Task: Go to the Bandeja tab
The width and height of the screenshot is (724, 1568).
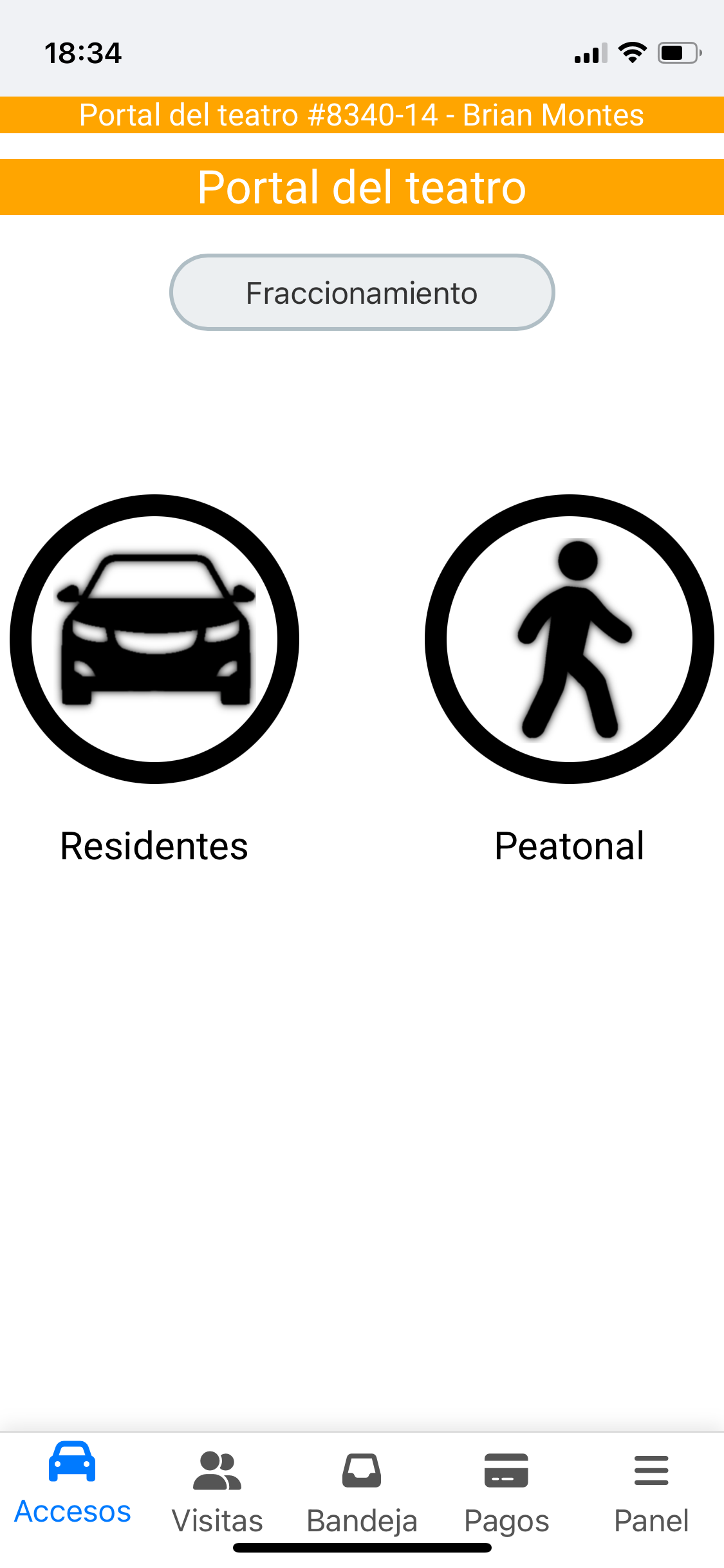Action: coord(362,1492)
